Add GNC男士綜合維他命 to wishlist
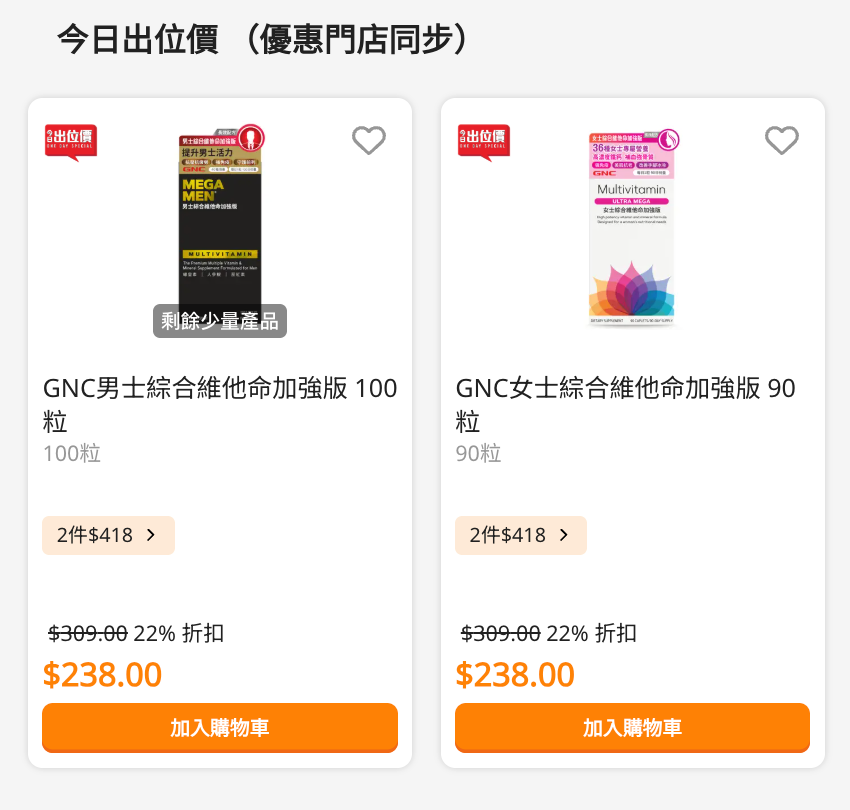The height and width of the screenshot is (810, 850). coord(369,141)
